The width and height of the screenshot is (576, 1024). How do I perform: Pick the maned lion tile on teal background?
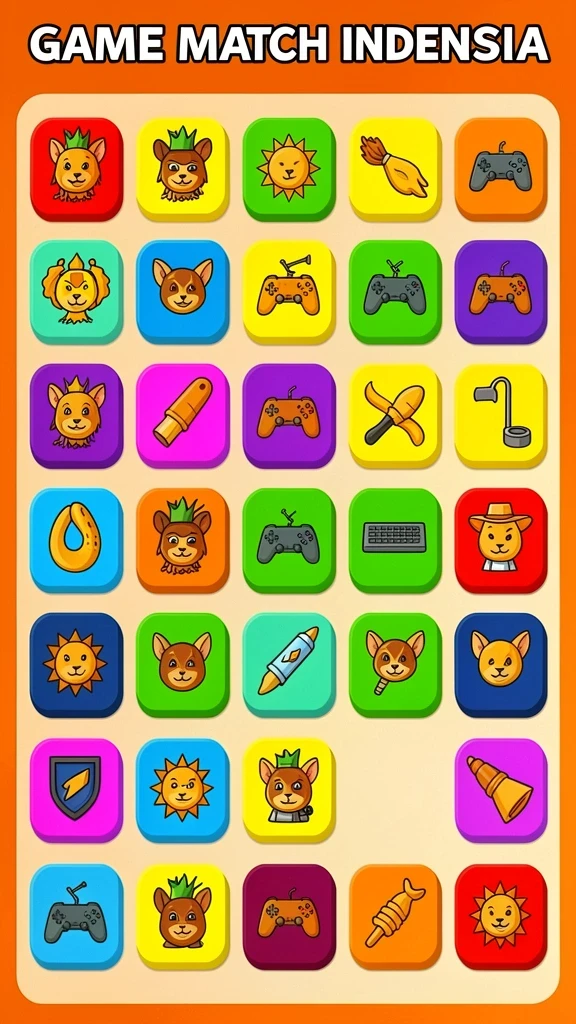[76, 292]
